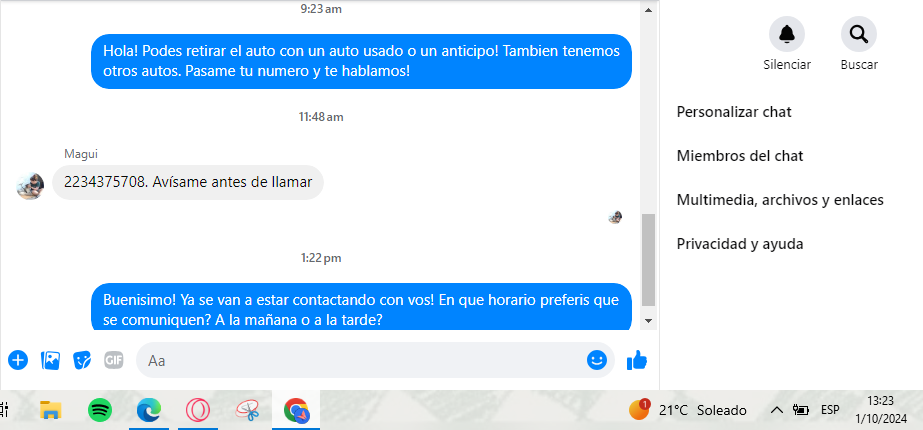This screenshot has height=430, width=923.
Task: Show hidden system tray icons
Action: tap(776, 410)
